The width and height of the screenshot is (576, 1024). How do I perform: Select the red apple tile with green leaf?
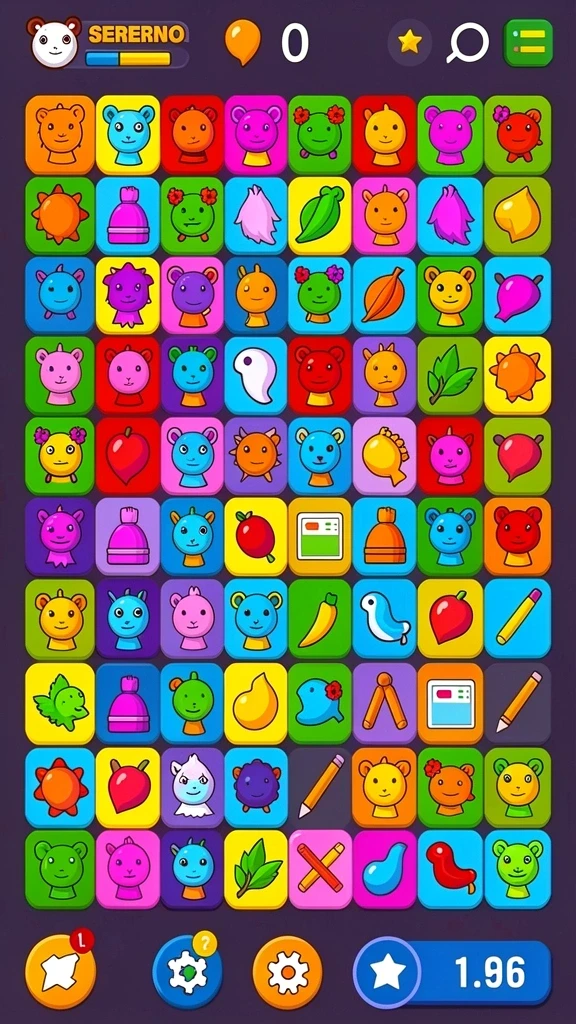point(255,536)
